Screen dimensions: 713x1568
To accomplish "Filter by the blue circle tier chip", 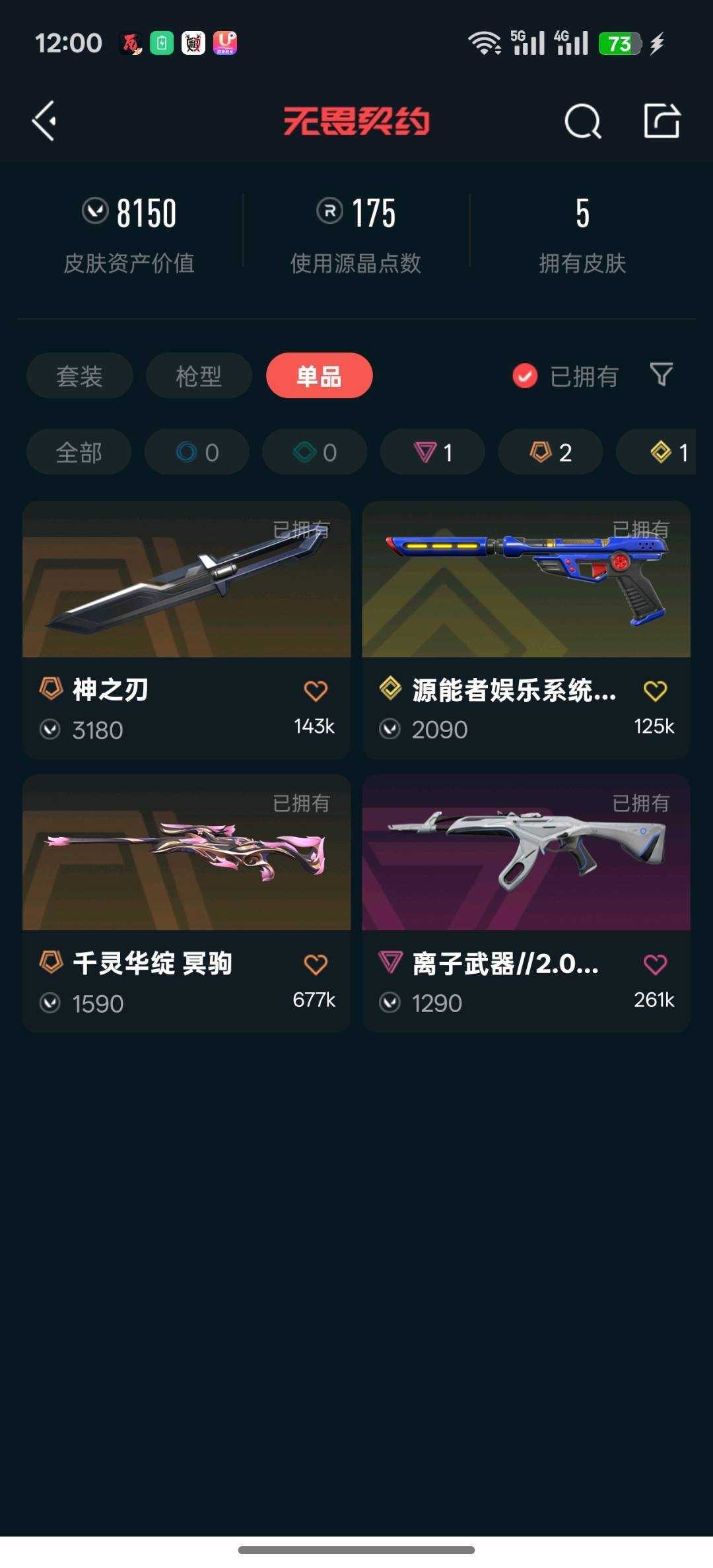I will pyautogui.click(x=197, y=452).
